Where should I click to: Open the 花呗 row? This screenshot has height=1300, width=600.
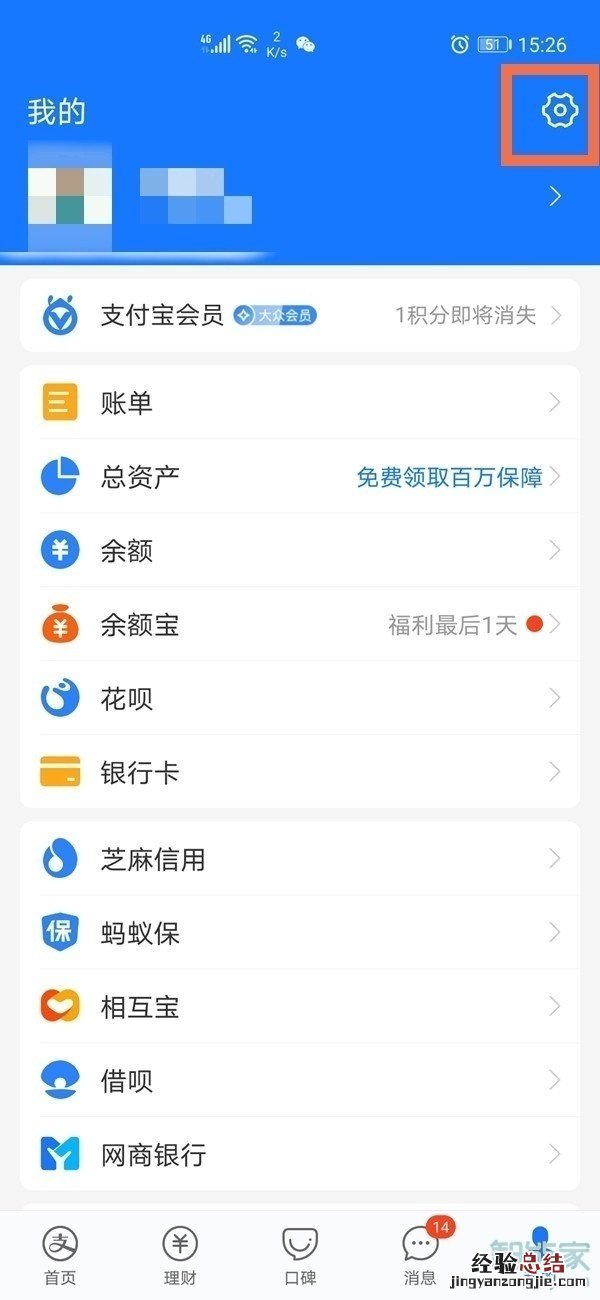300,698
